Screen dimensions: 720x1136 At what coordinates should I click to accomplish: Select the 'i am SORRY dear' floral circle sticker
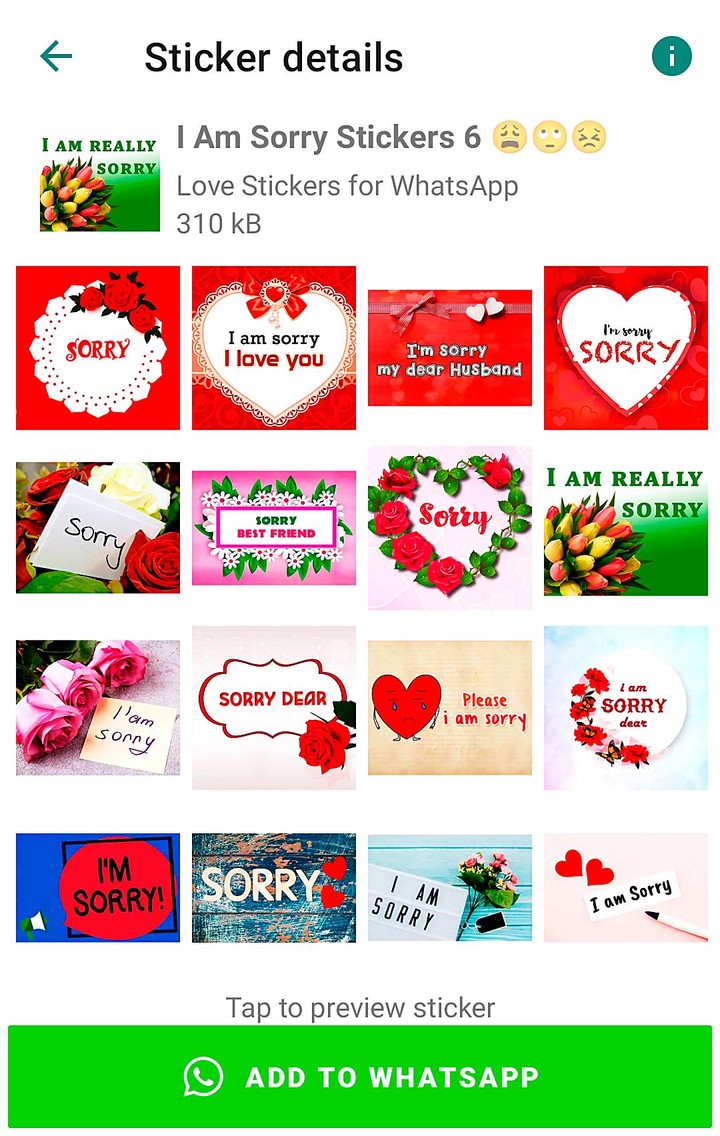pos(625,706)
